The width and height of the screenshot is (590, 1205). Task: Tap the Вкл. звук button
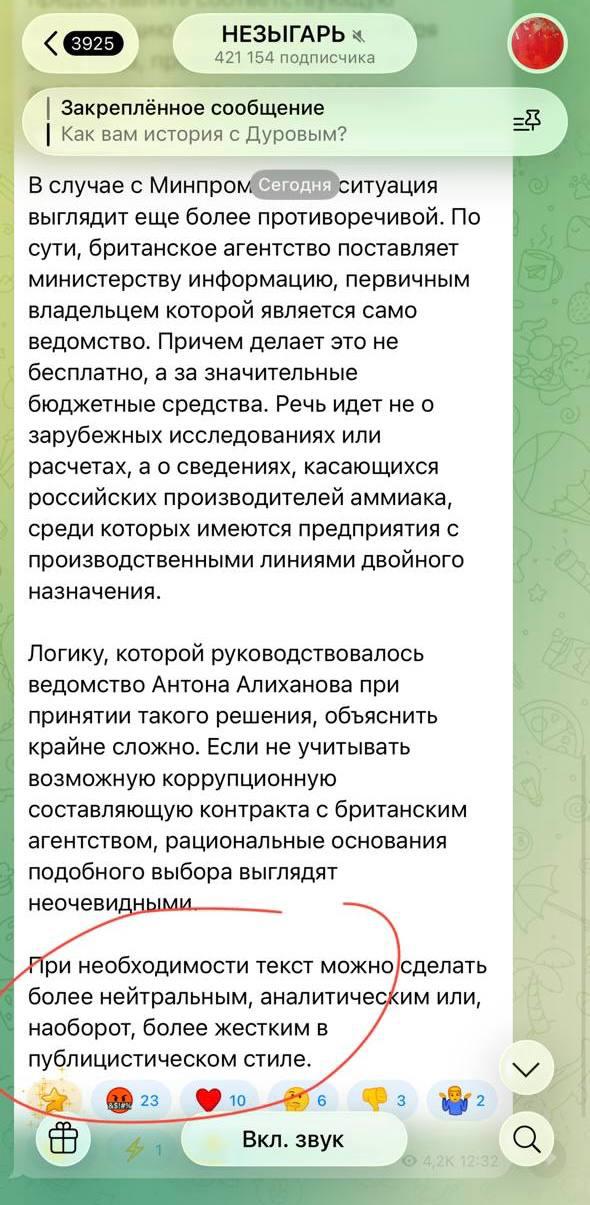coord(293,1140)
